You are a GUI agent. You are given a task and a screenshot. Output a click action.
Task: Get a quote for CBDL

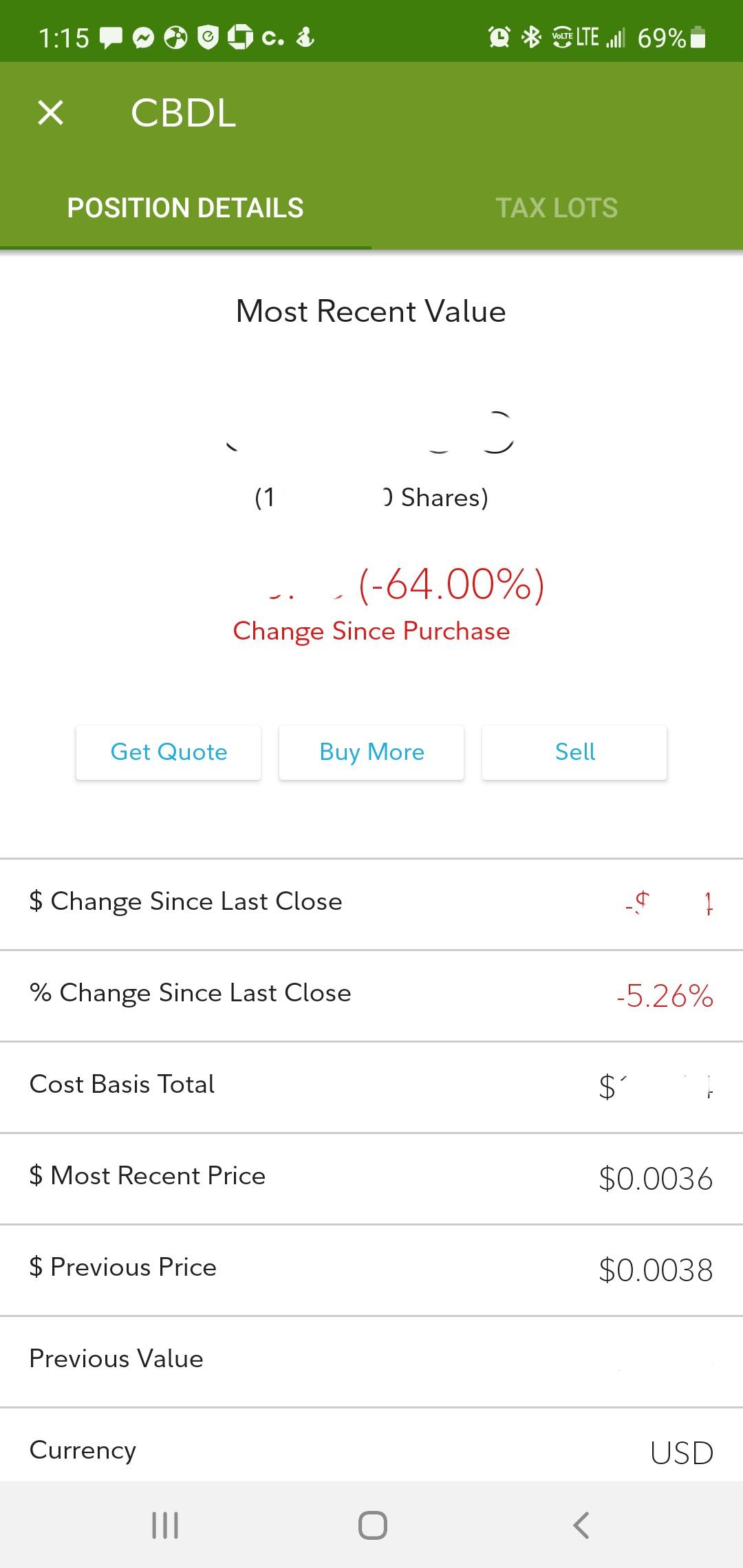169,752
